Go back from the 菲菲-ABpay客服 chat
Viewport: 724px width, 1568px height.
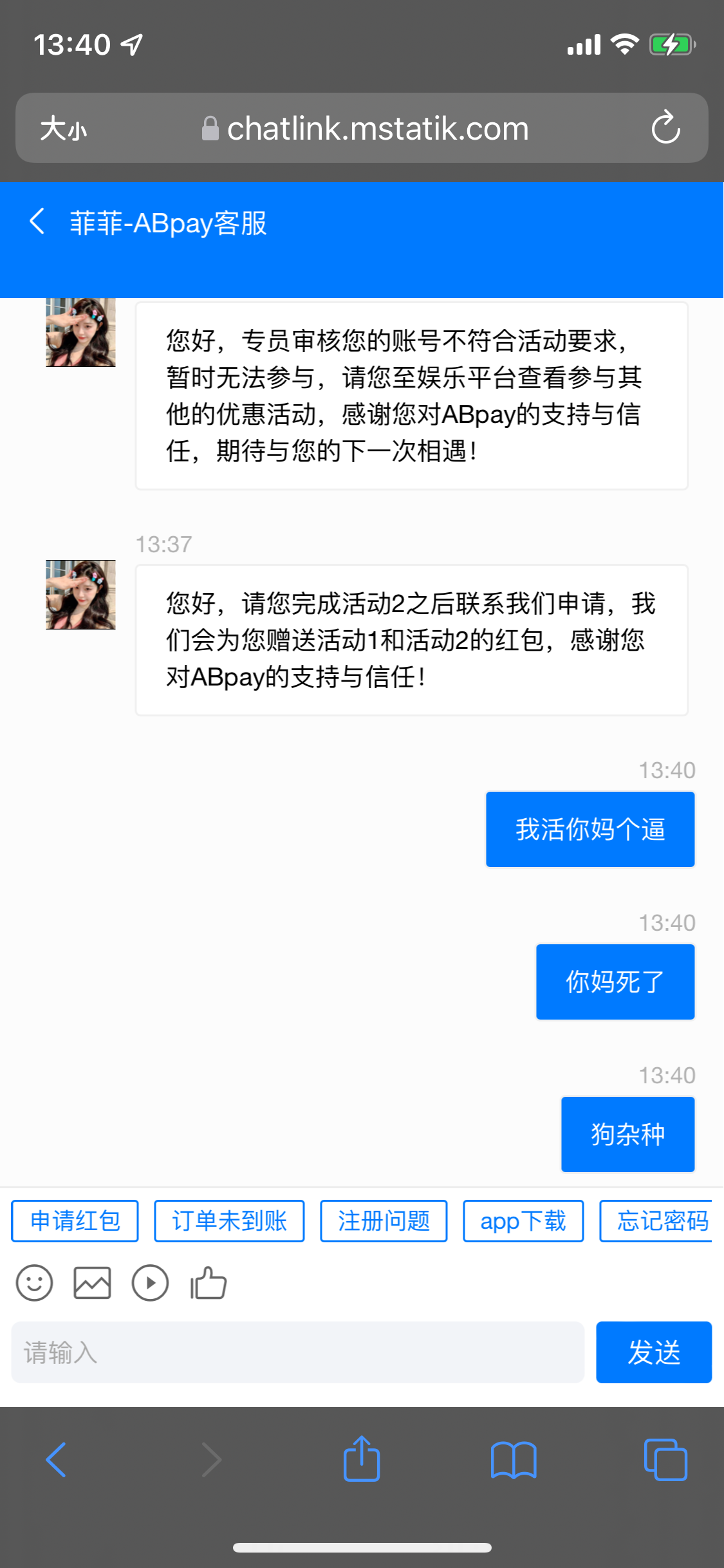pos(37,222)
